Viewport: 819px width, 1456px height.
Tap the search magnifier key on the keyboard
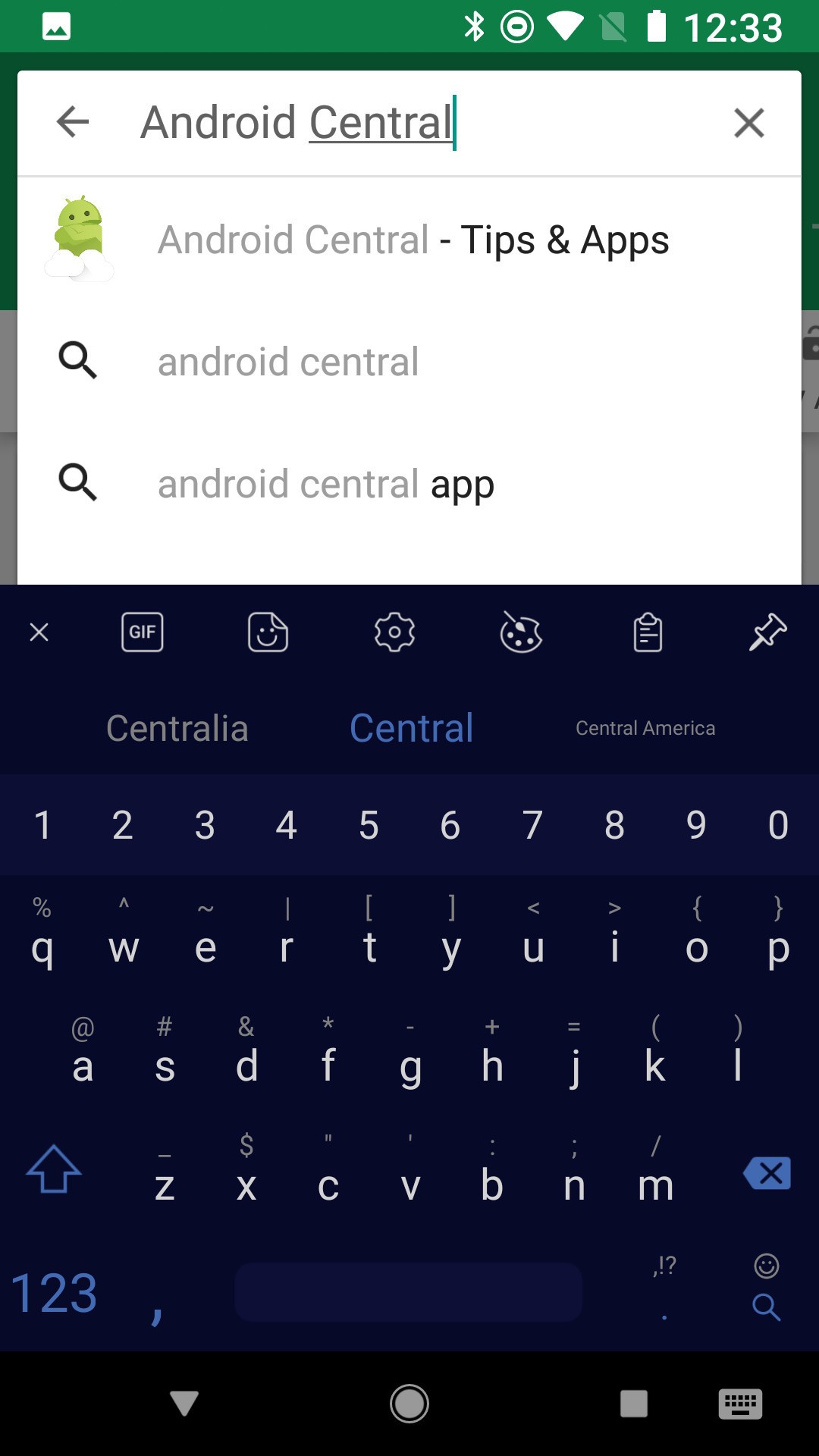[766, 1307]
